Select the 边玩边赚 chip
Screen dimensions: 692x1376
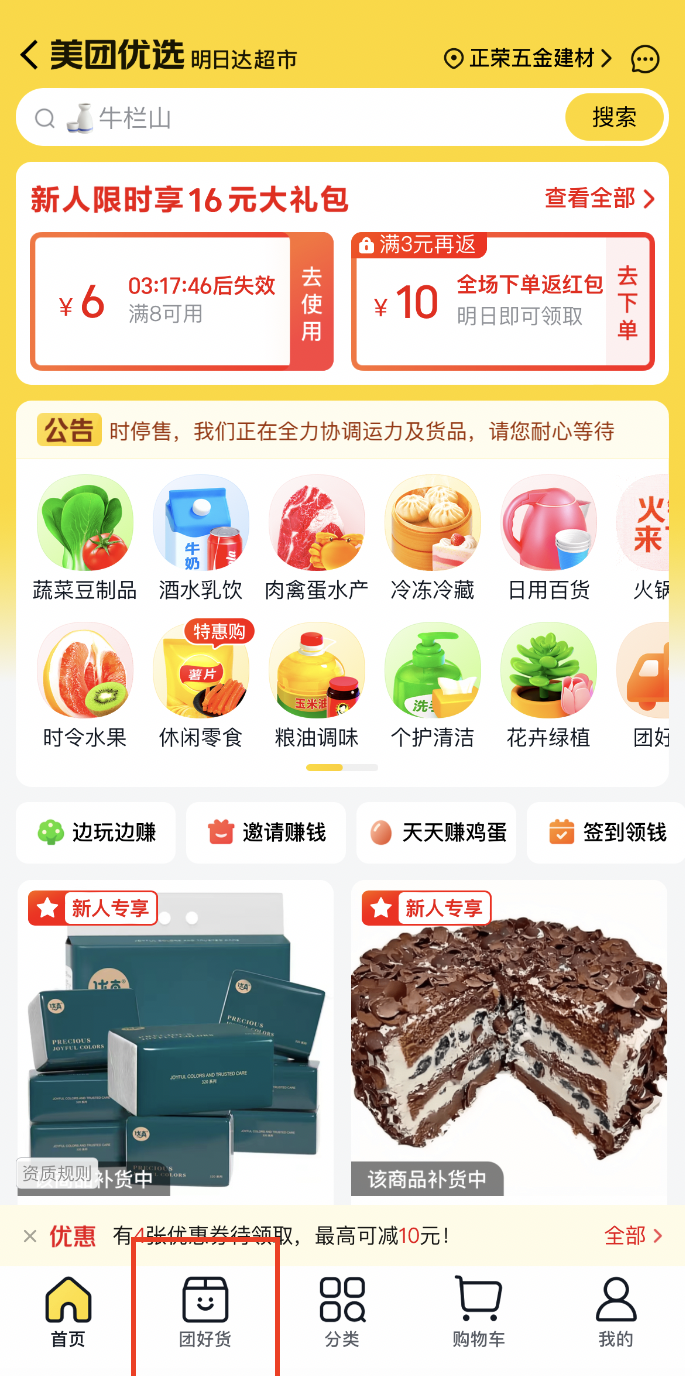coord(96,832)
